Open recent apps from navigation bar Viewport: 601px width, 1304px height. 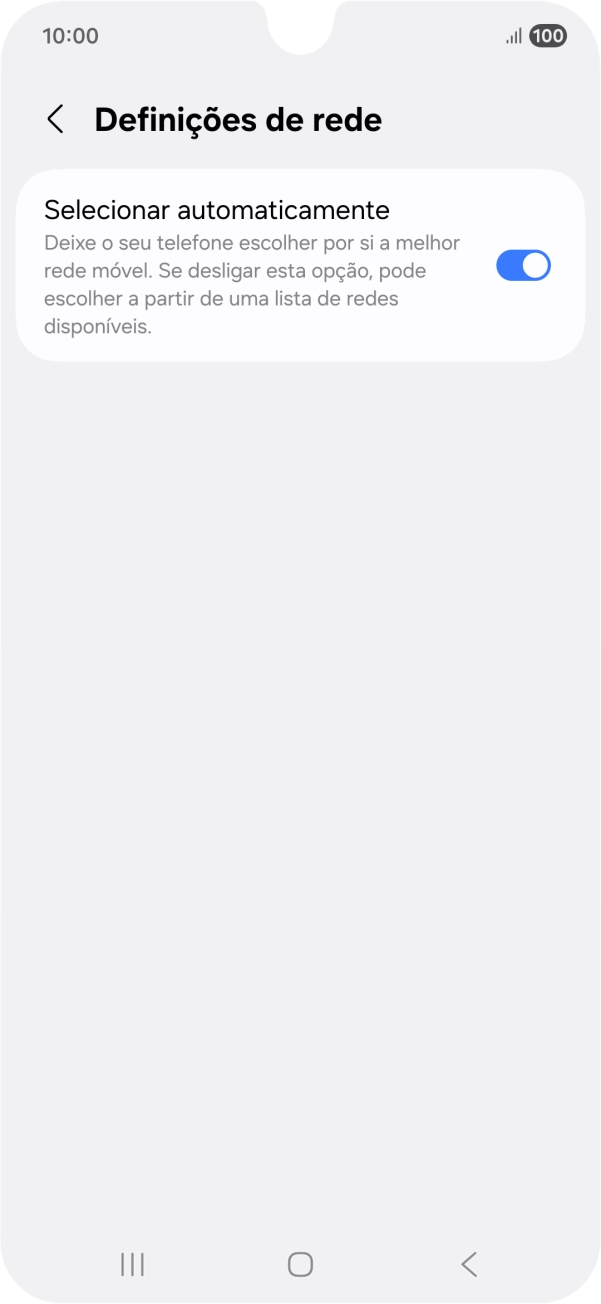point(132,1264)
